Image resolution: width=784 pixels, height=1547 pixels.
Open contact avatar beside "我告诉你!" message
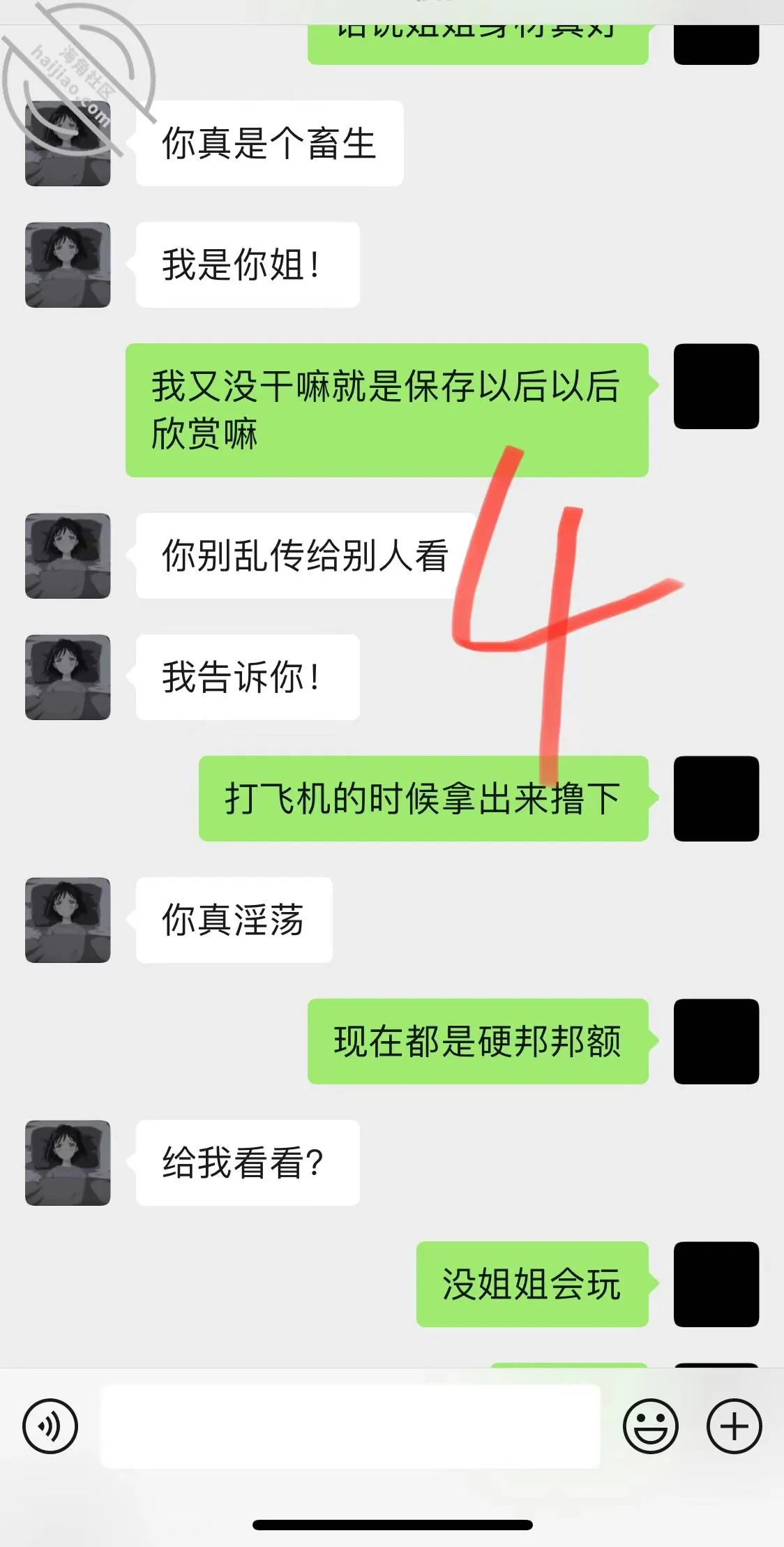(68, 677)
